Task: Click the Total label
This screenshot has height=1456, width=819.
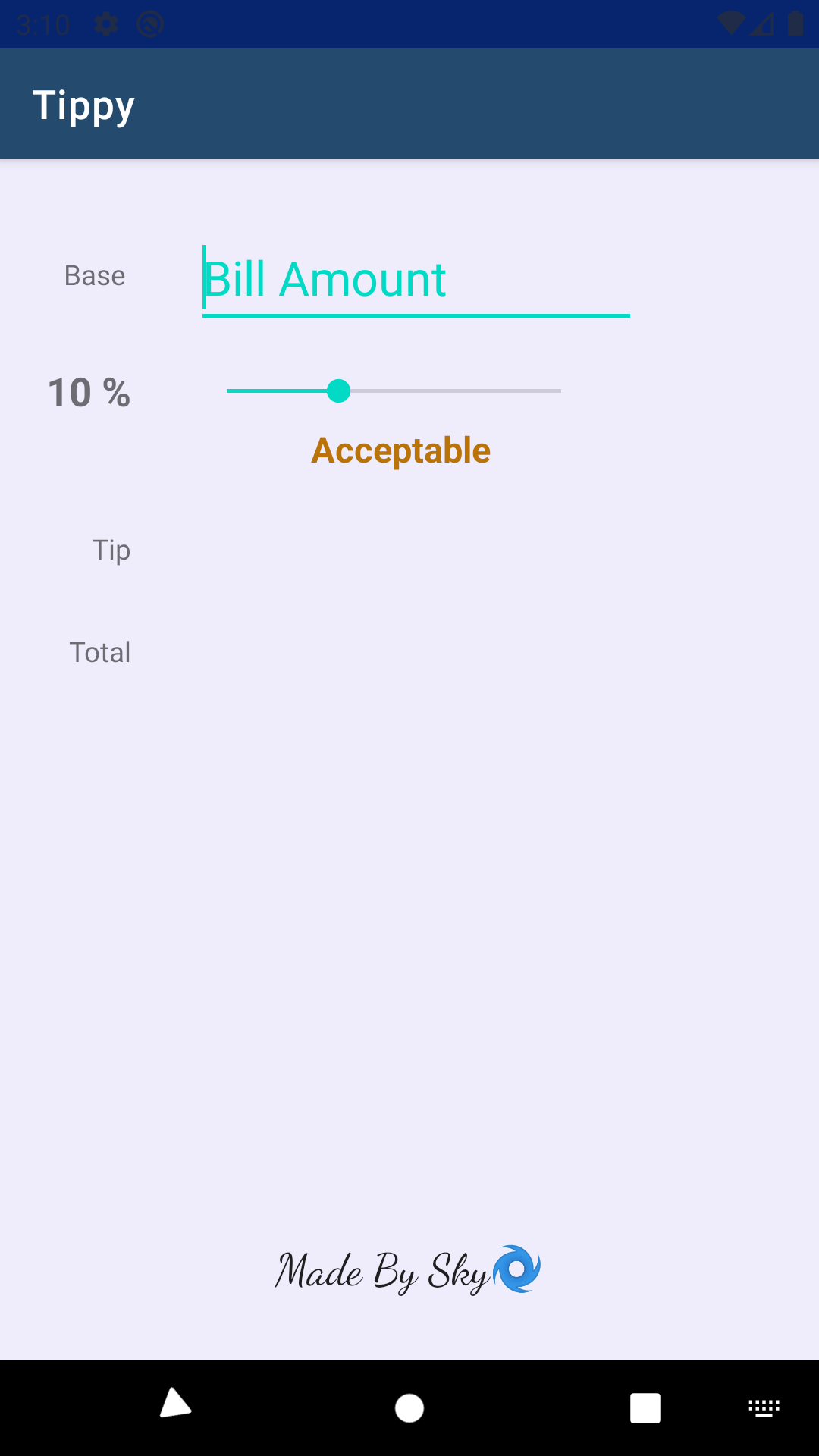Action: [x=100, y=651]
